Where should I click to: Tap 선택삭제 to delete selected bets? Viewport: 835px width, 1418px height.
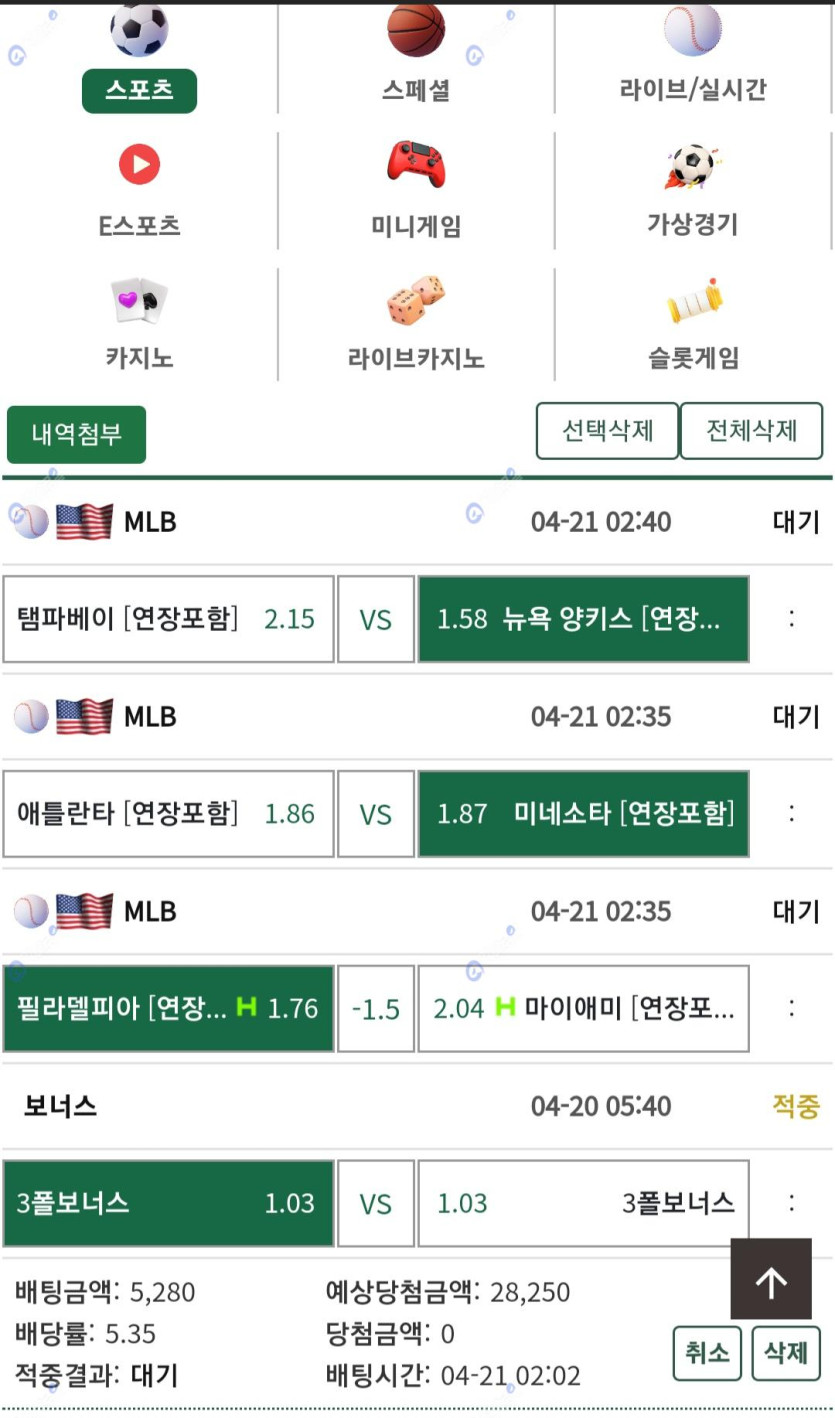tap(607, 431)
